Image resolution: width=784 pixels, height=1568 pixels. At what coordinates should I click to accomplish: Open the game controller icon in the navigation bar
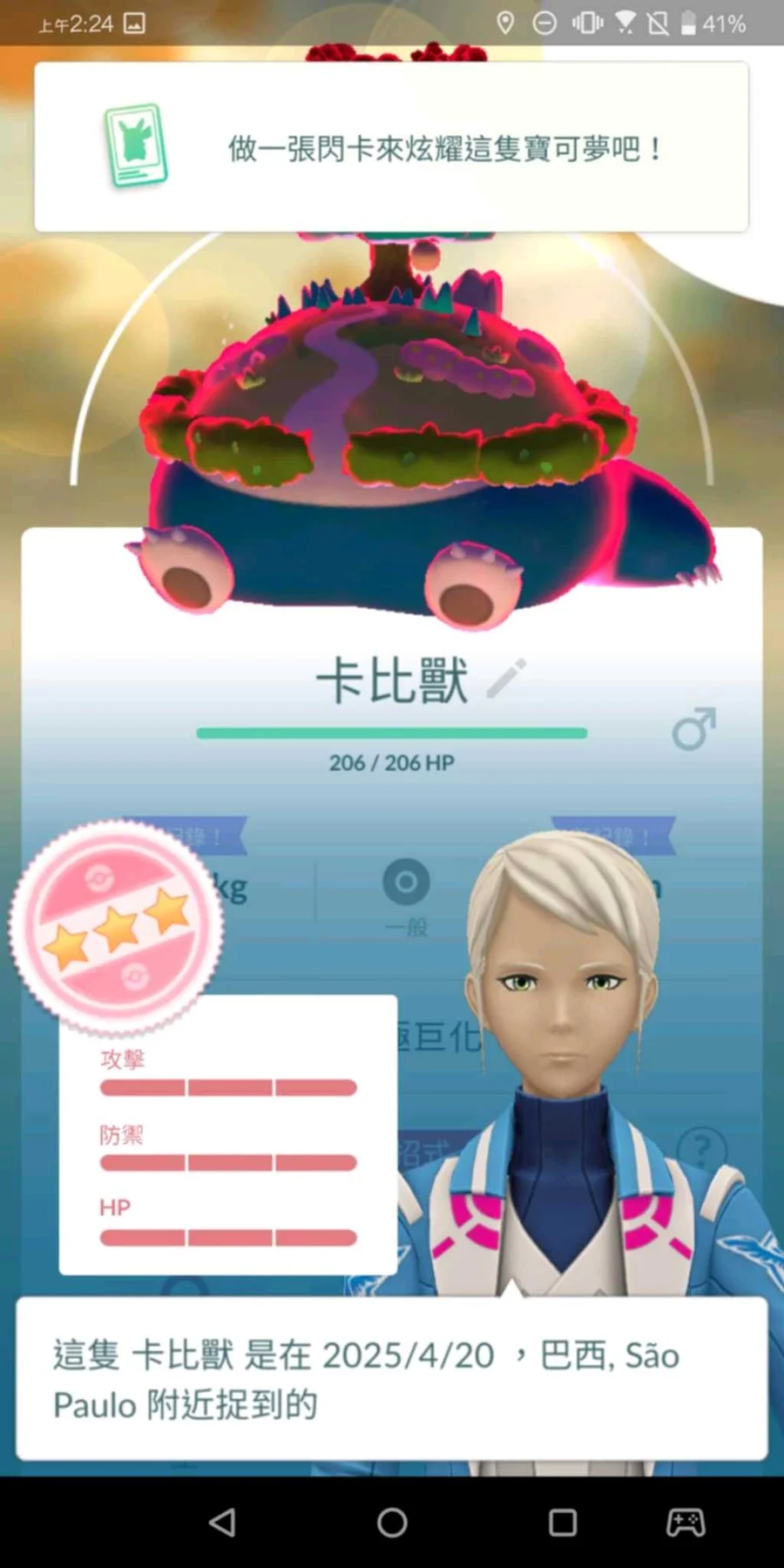tap(686, 1522)
